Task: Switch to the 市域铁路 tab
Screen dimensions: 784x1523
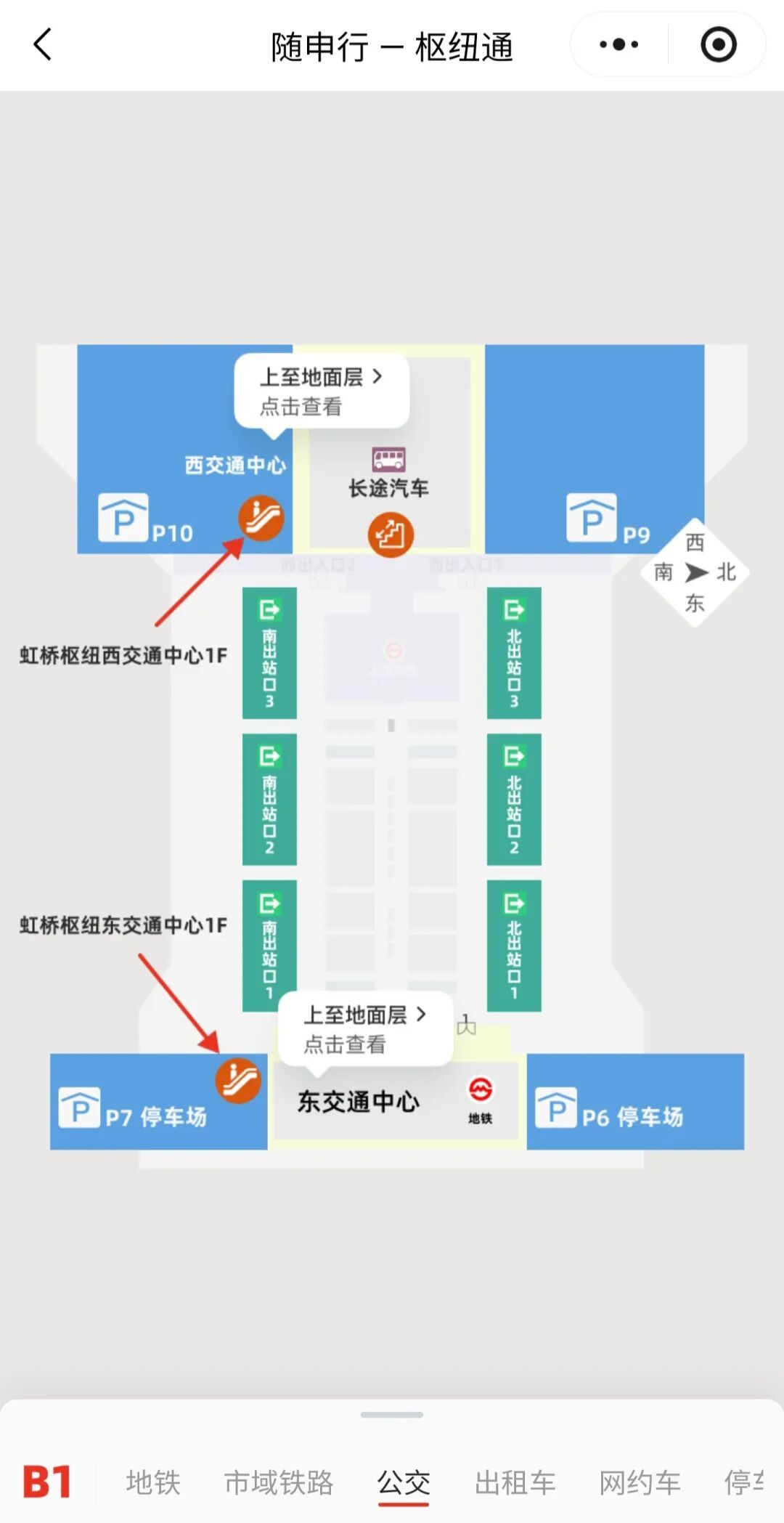Action: pos(279,1482)
